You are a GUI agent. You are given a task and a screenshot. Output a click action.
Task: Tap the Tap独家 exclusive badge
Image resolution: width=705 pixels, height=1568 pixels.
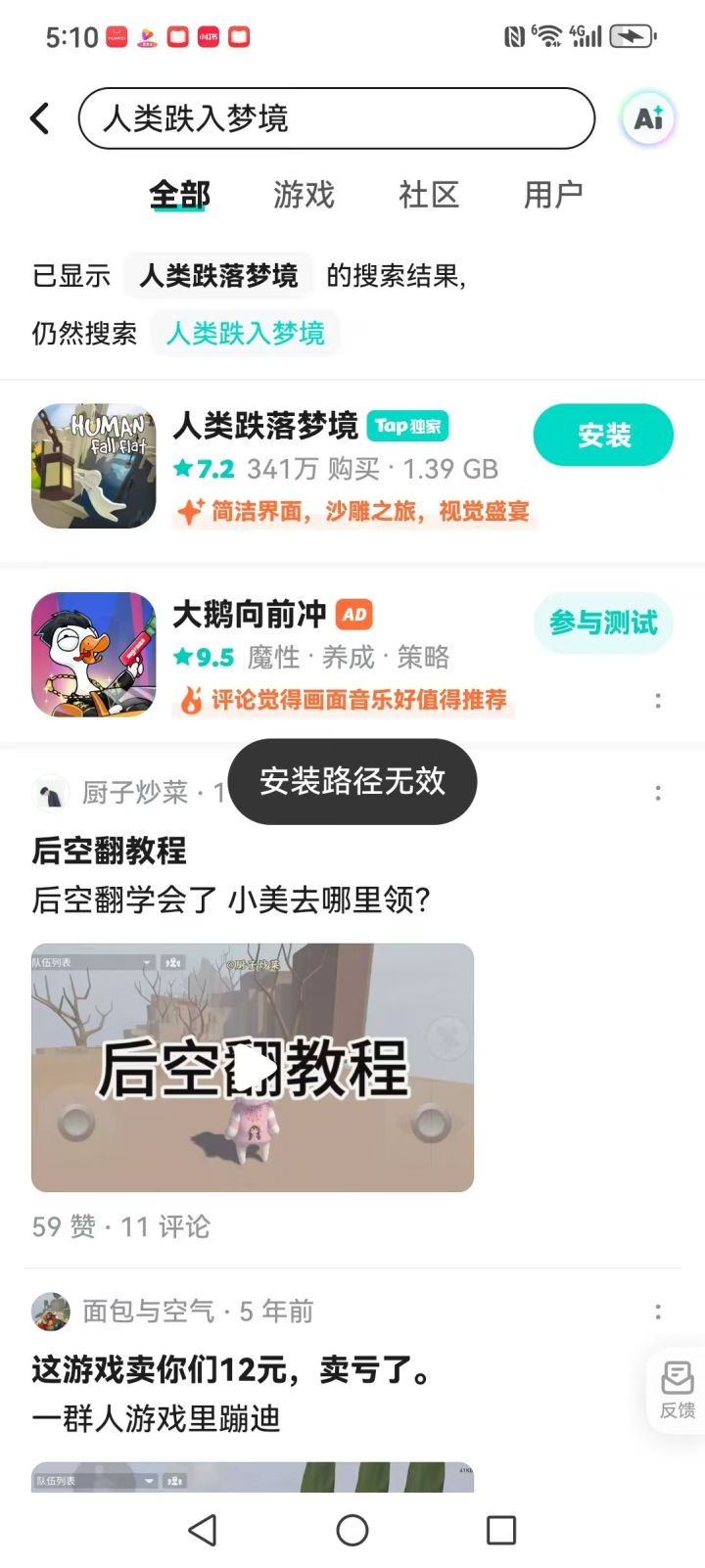[x=408, y=427]
